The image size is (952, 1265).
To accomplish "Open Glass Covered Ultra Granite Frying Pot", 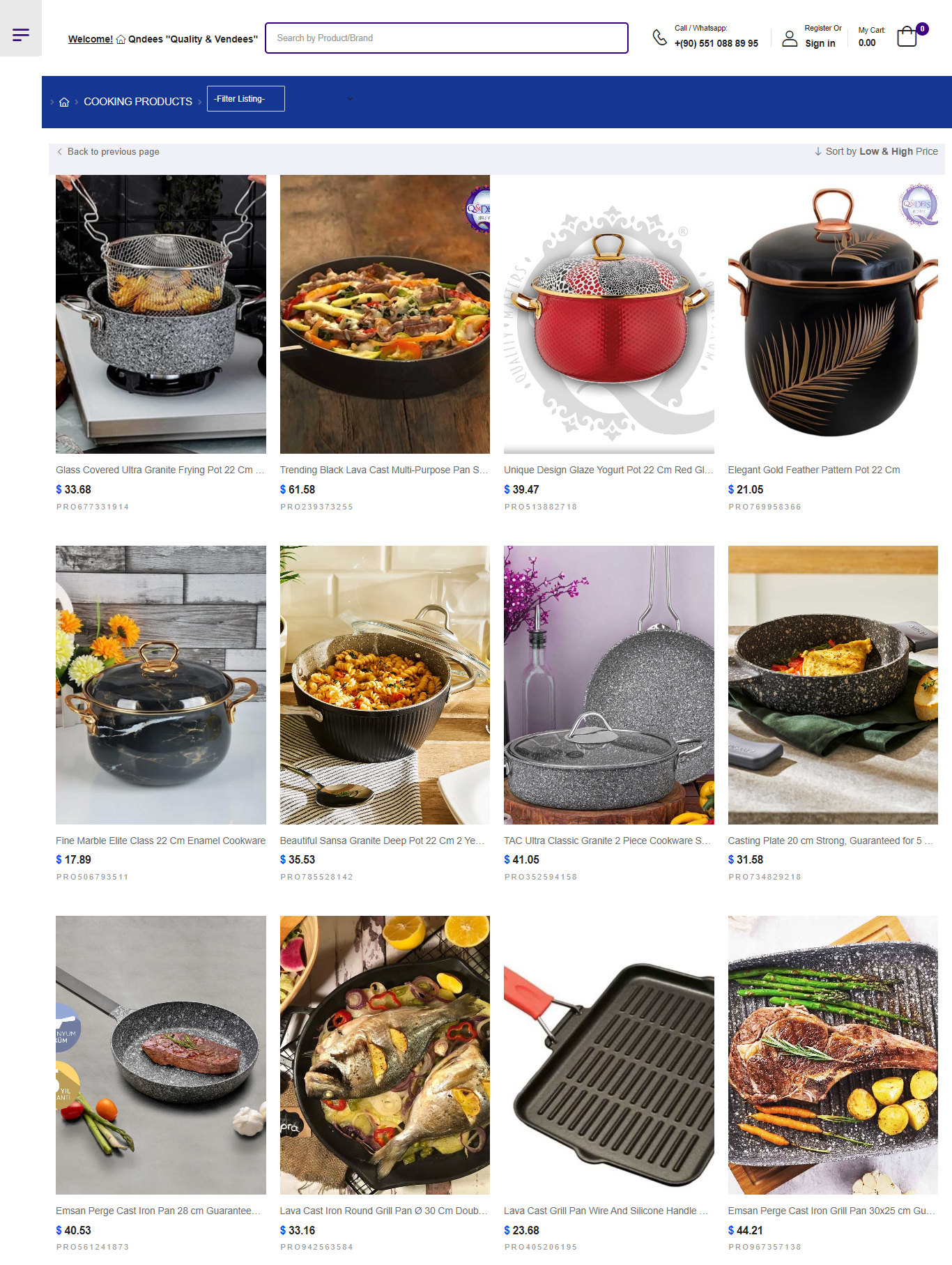I will coord(160,470).
